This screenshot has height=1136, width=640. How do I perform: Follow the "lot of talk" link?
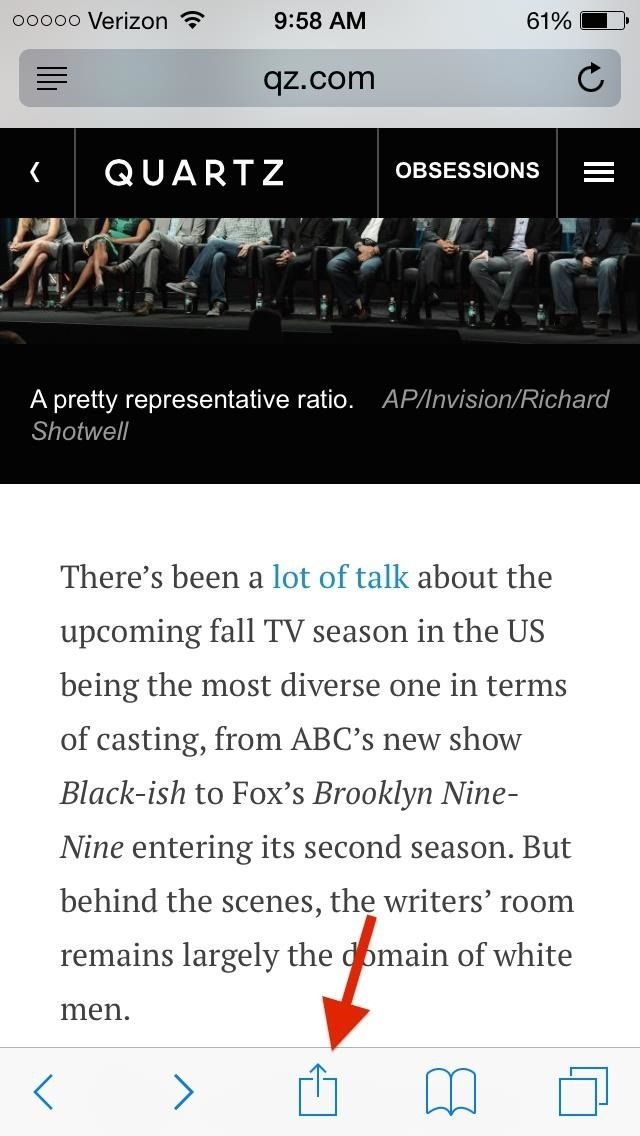tap(340, 577)
